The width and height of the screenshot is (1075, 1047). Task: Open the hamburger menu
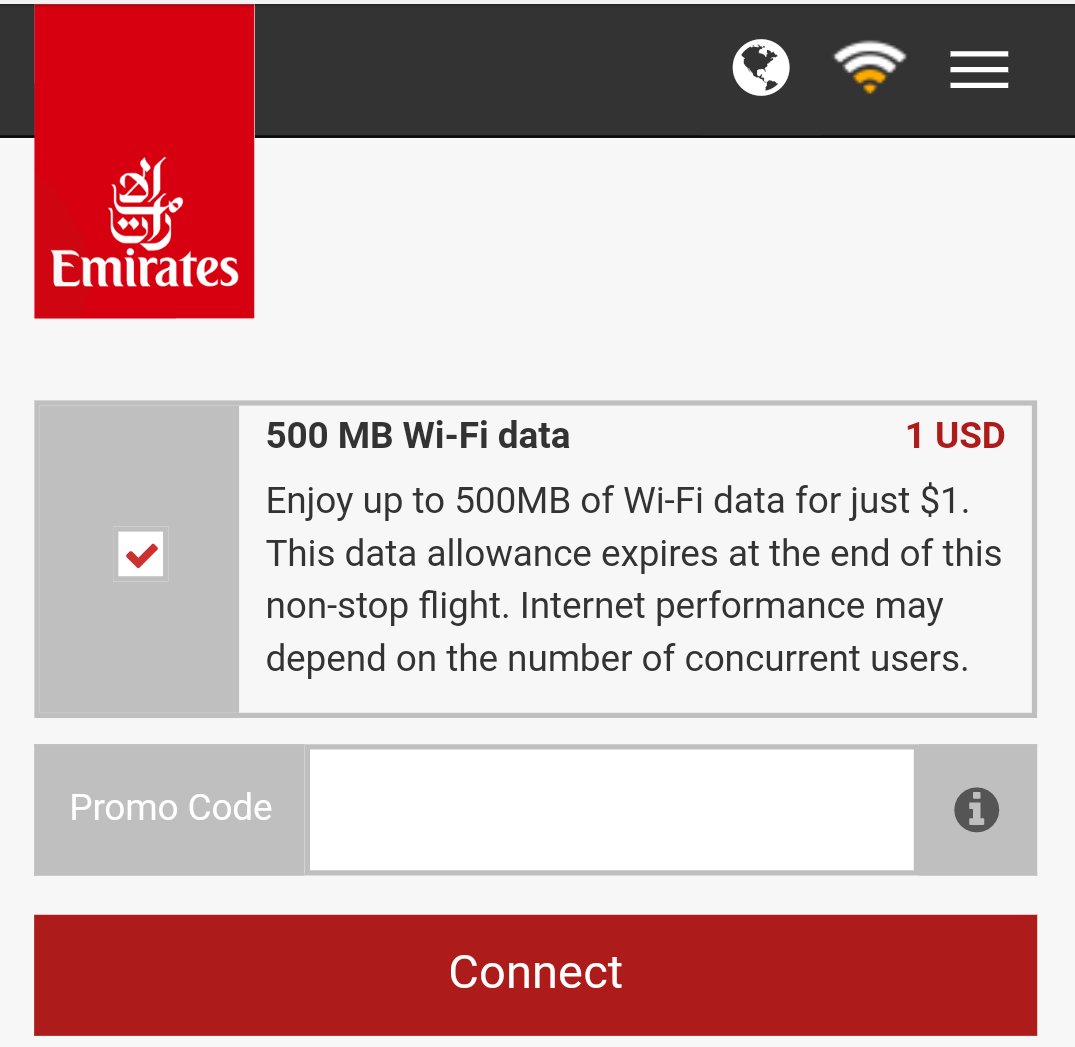[x=979, y=69]
